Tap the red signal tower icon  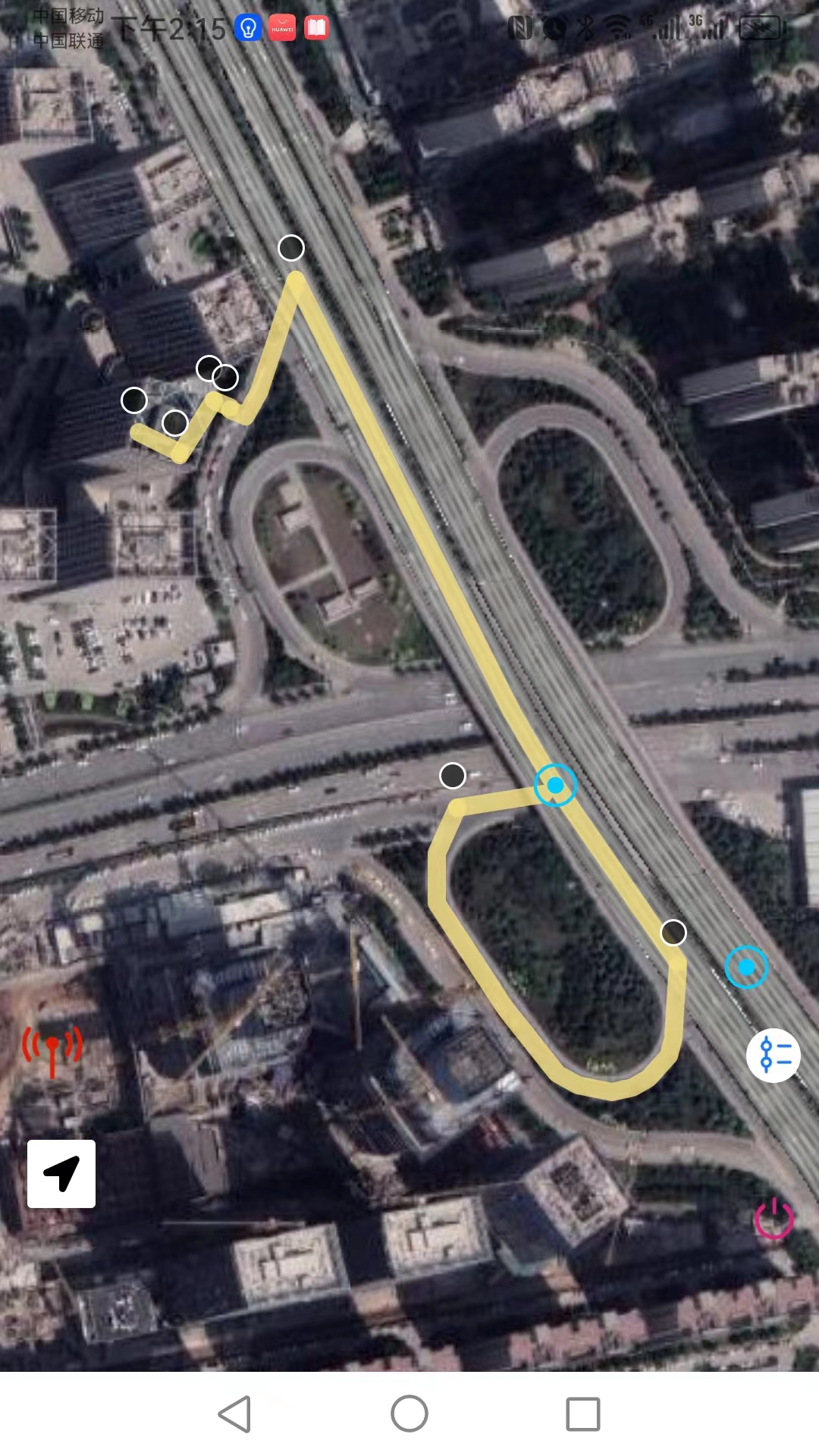tap(52, 1050)
